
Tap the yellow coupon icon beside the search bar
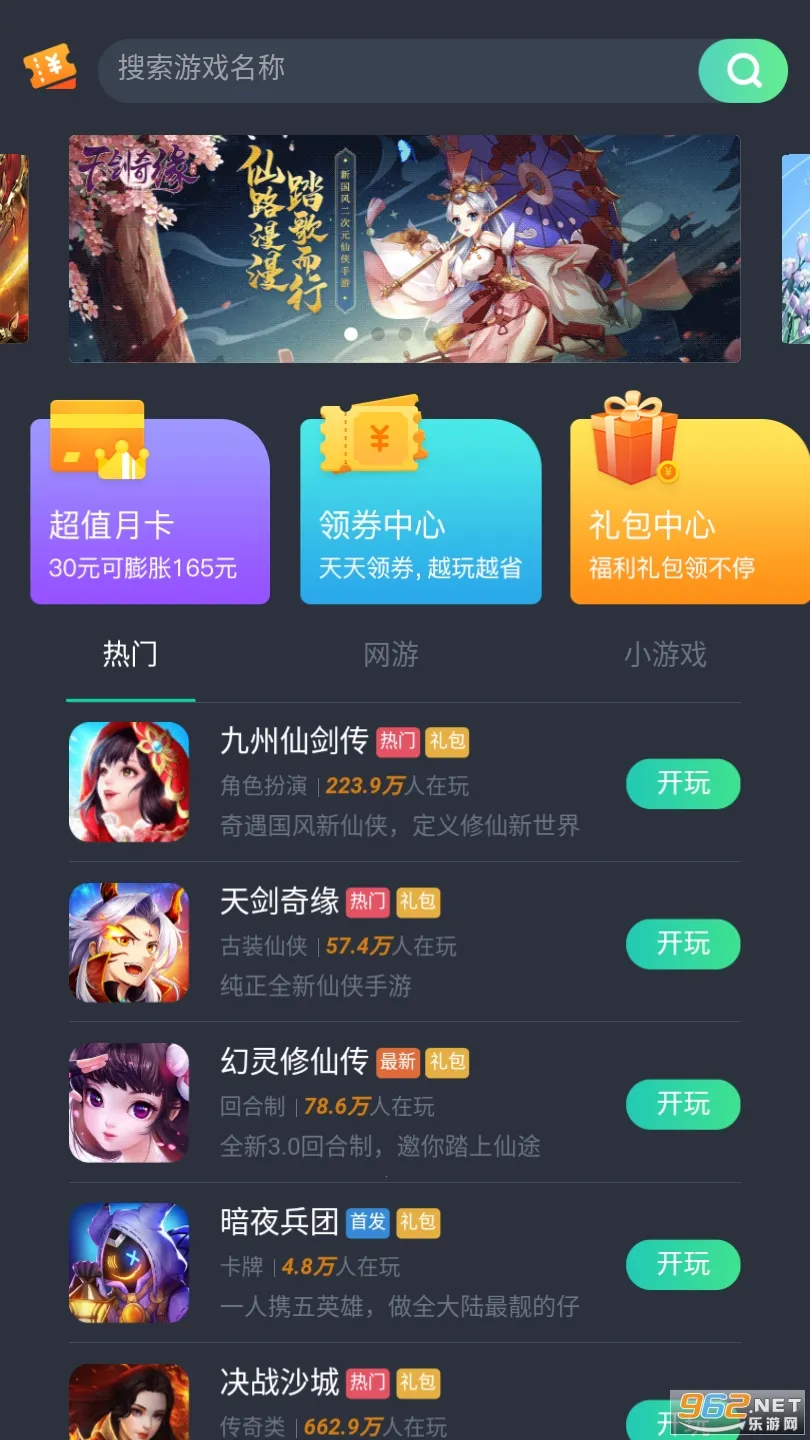tap(51, 70)
